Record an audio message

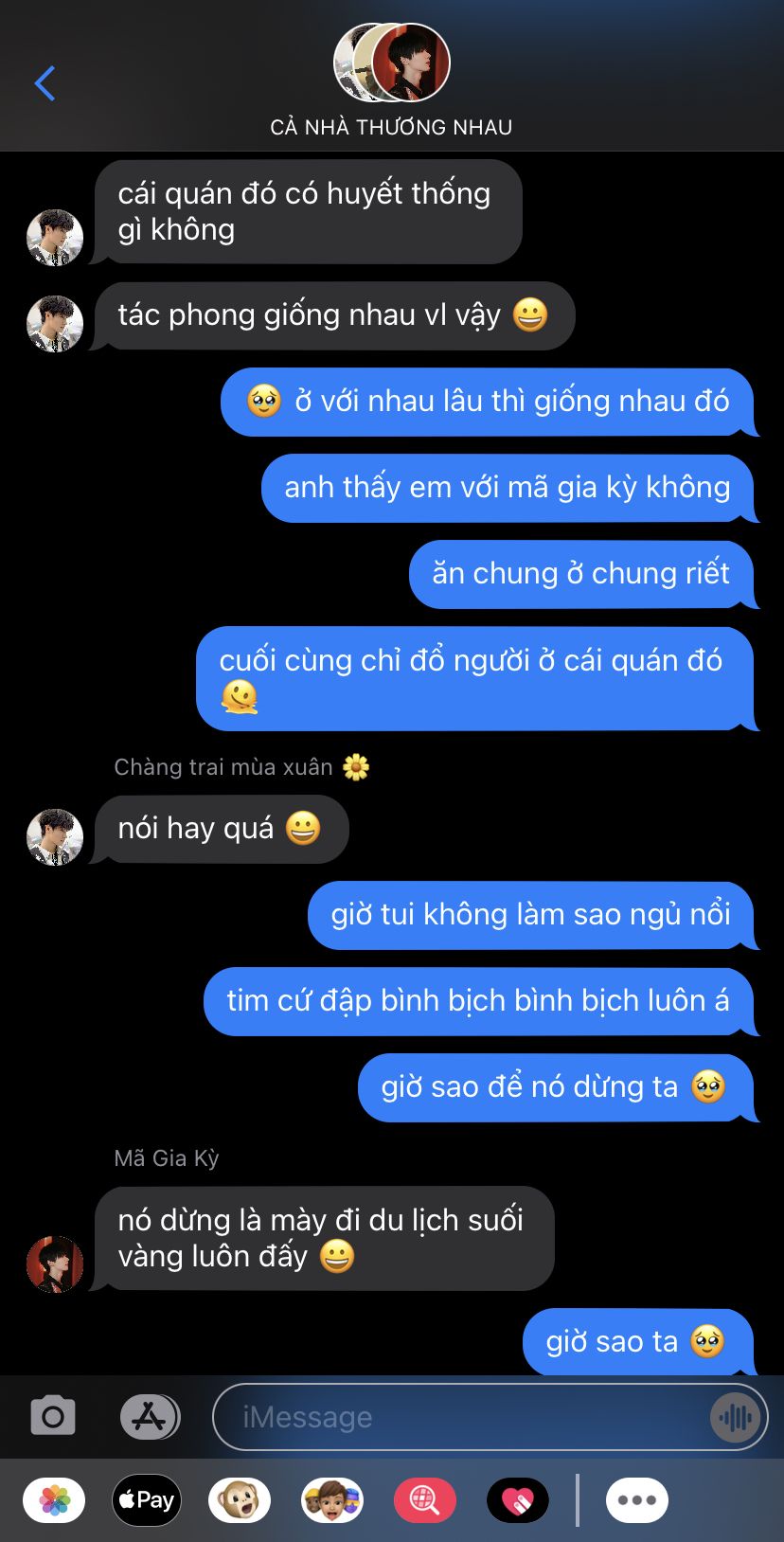tap(735, 1417)
